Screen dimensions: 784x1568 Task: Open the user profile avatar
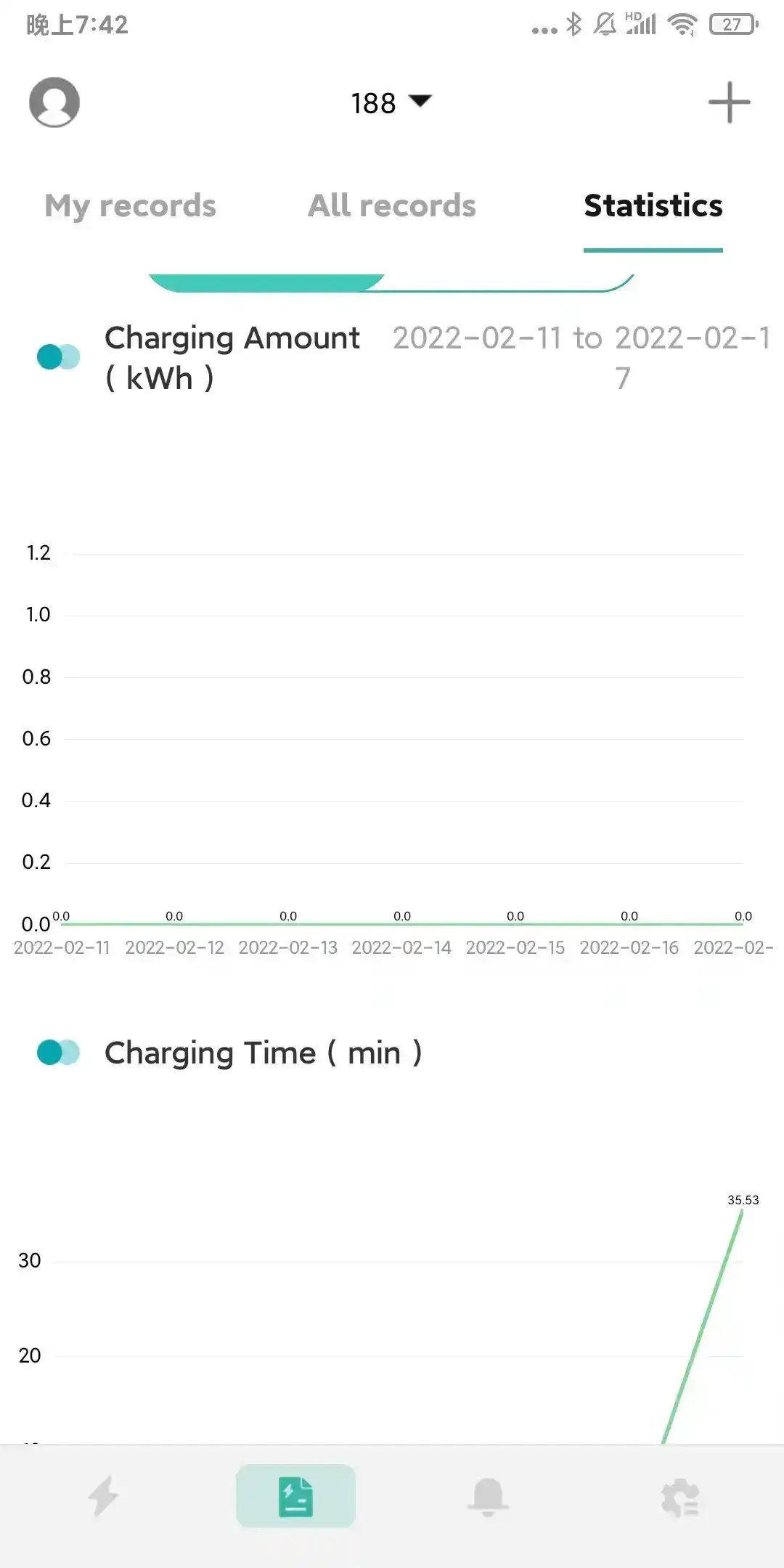pos(54,102)
